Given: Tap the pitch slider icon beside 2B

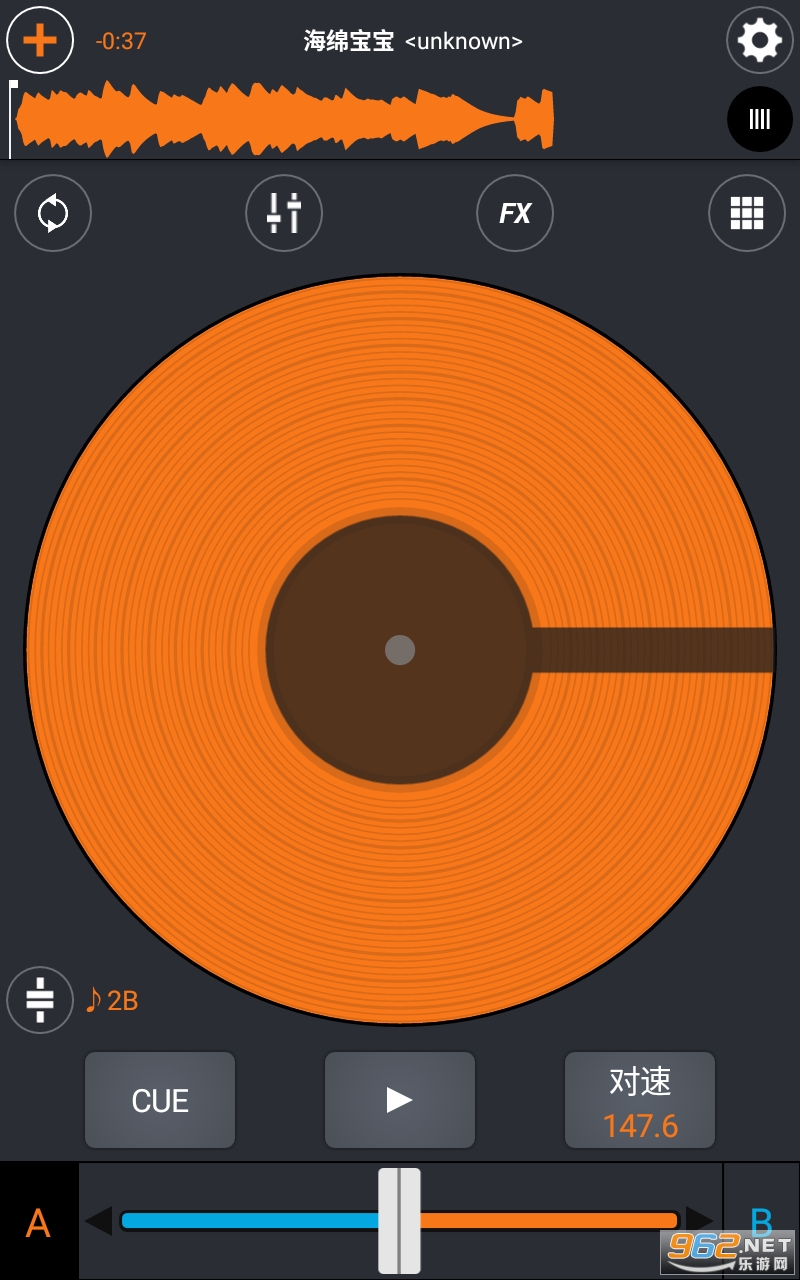Looking at the screenshot, I should (40, 1000).
